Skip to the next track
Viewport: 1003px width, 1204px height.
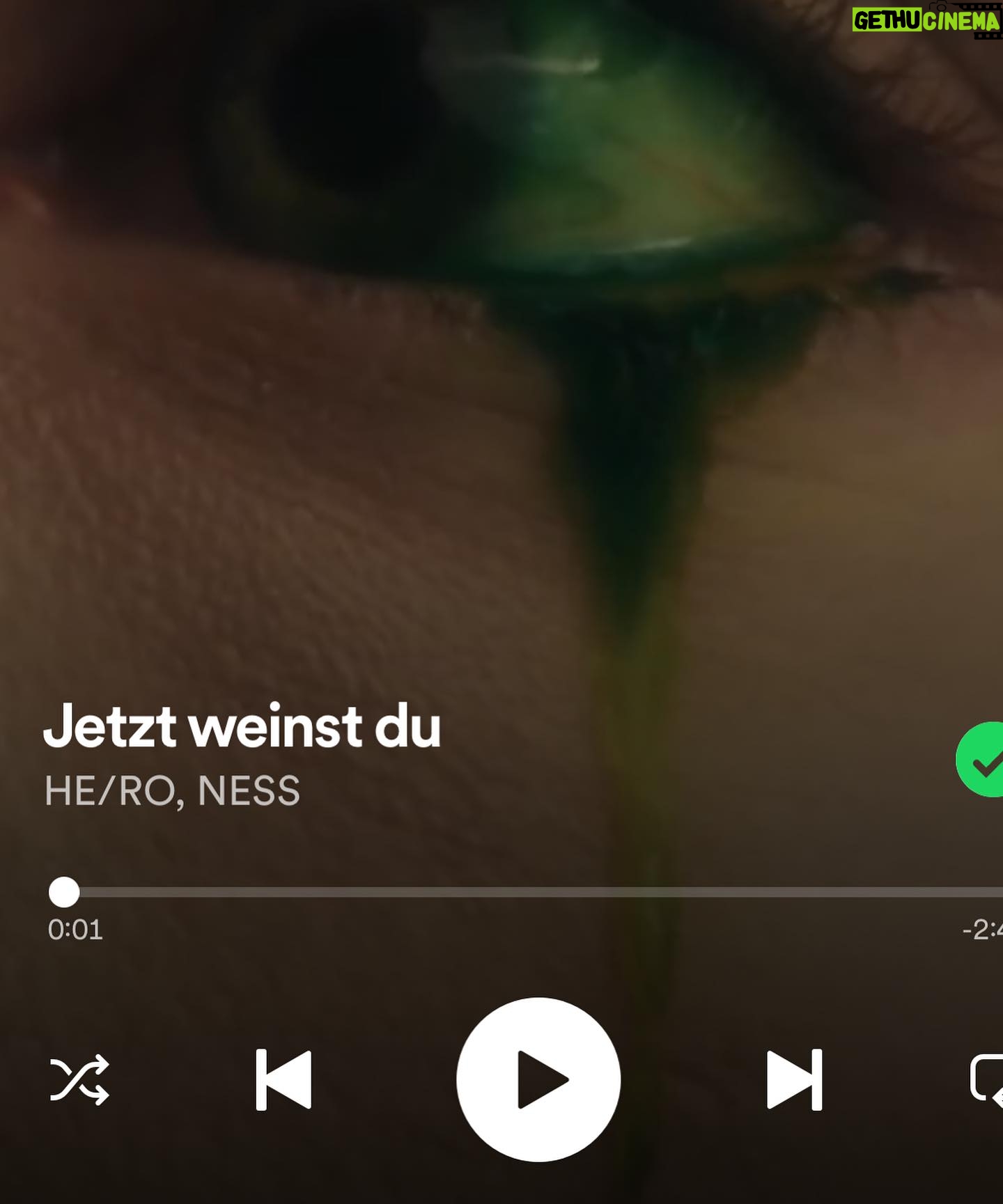(x=794, y=1079)
